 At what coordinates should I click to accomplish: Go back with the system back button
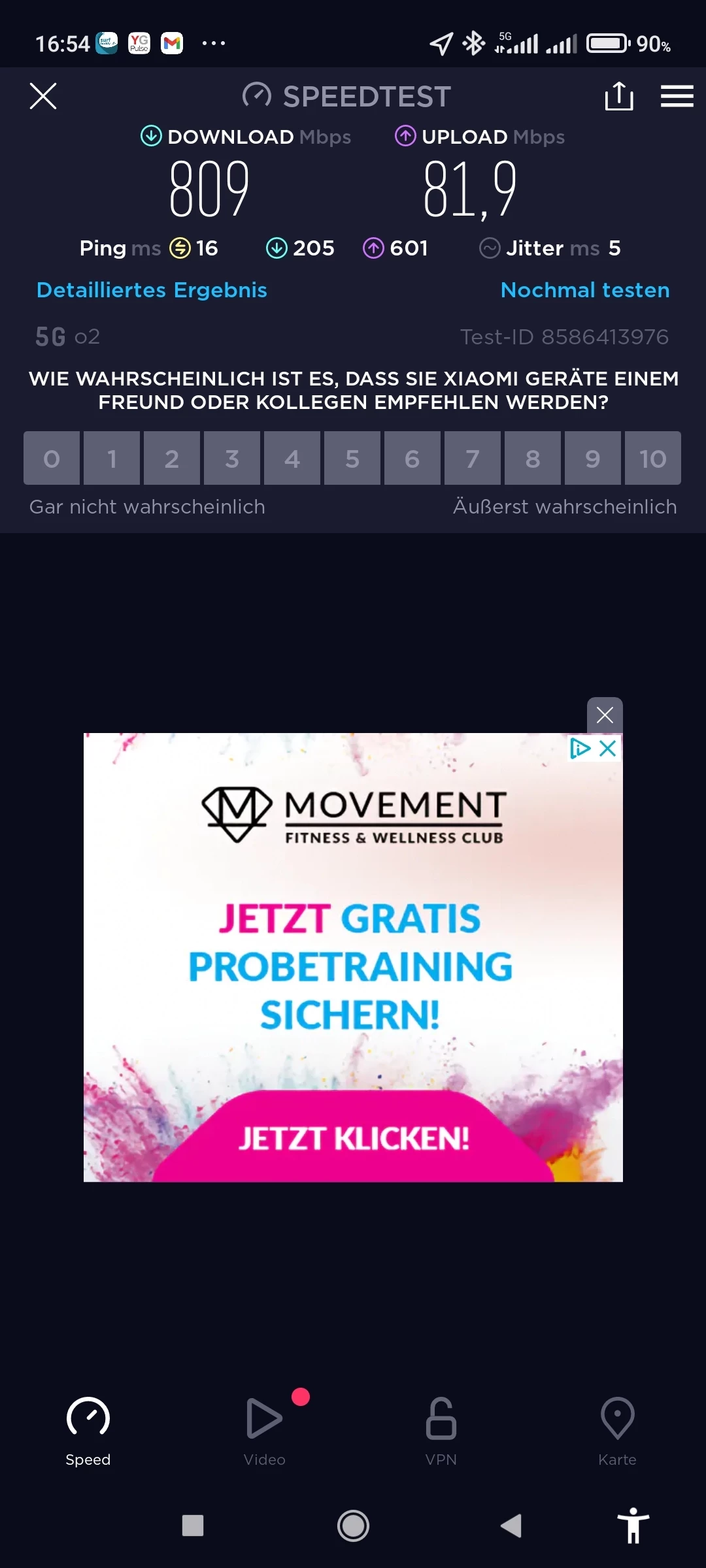[511, 1526]
